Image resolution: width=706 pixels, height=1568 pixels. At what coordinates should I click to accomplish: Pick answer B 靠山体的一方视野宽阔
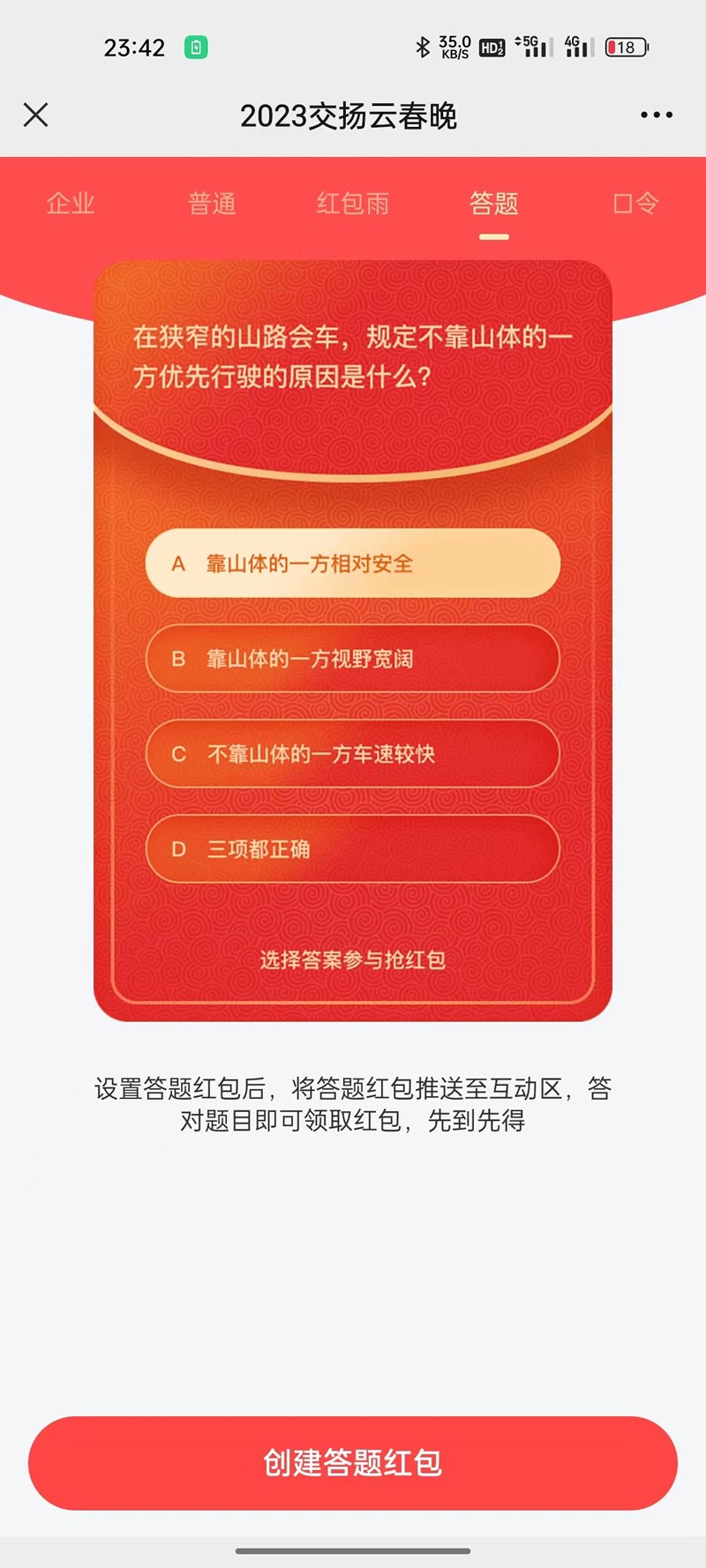[352, 659]
